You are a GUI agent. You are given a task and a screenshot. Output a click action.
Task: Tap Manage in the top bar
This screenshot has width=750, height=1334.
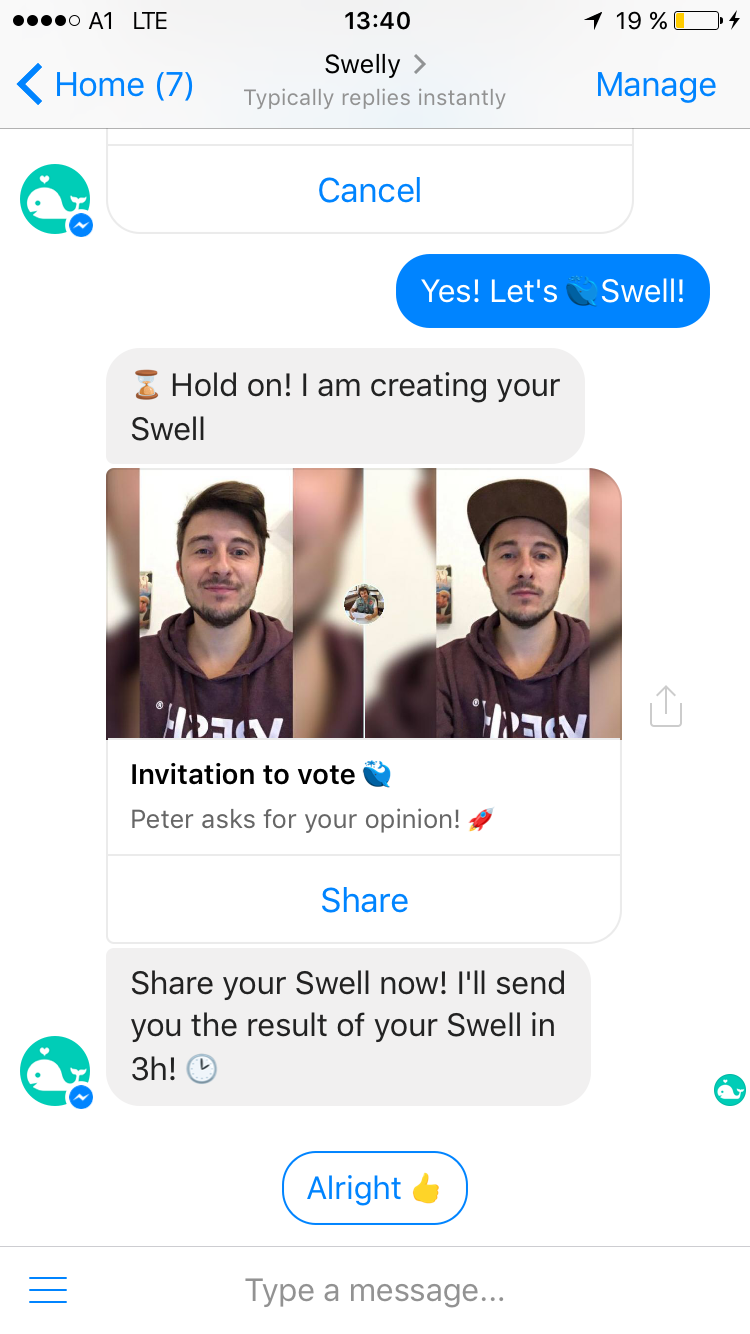pyautogui.click(x=655, y=85)
